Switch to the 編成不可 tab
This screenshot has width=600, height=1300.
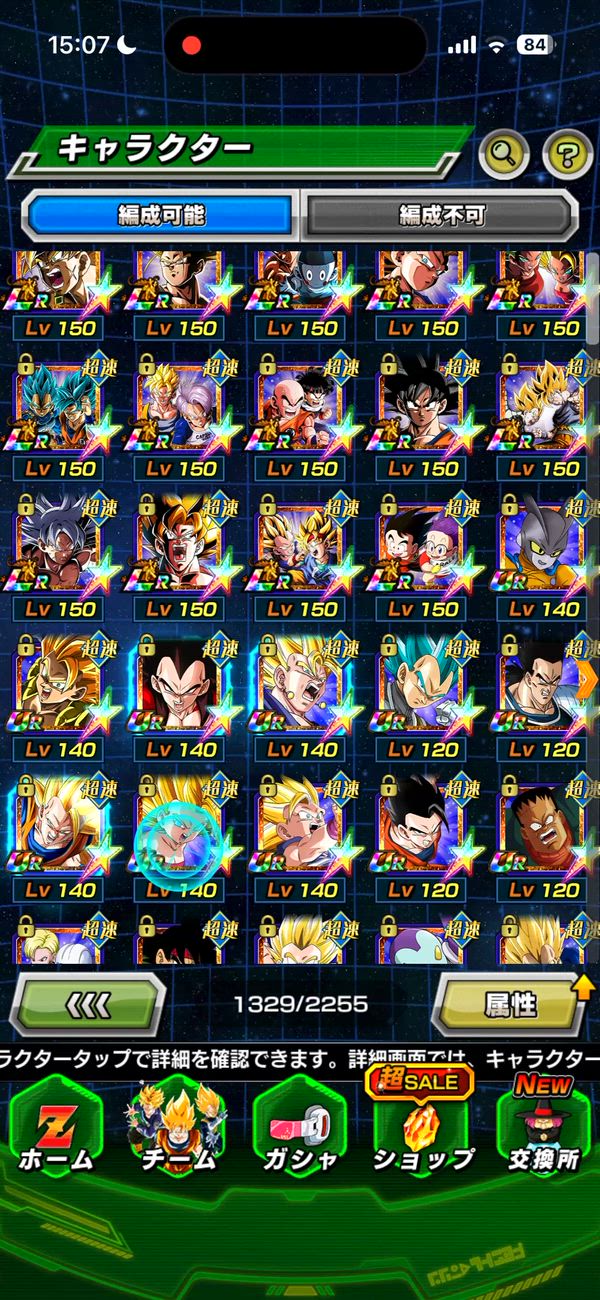pyautogui.click(x=441, y=214)
